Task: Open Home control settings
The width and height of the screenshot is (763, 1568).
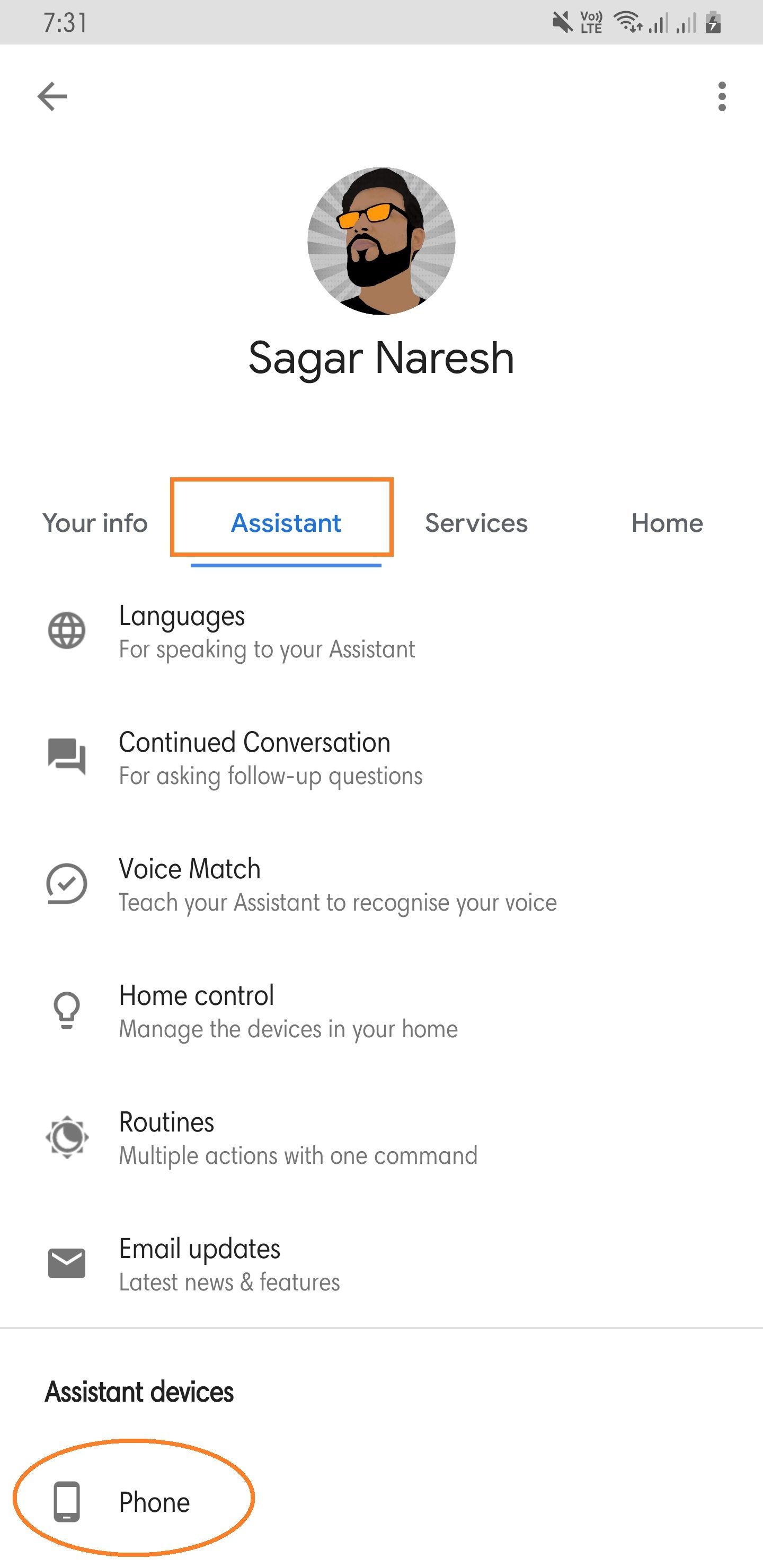Action: tap(287, 1011)
